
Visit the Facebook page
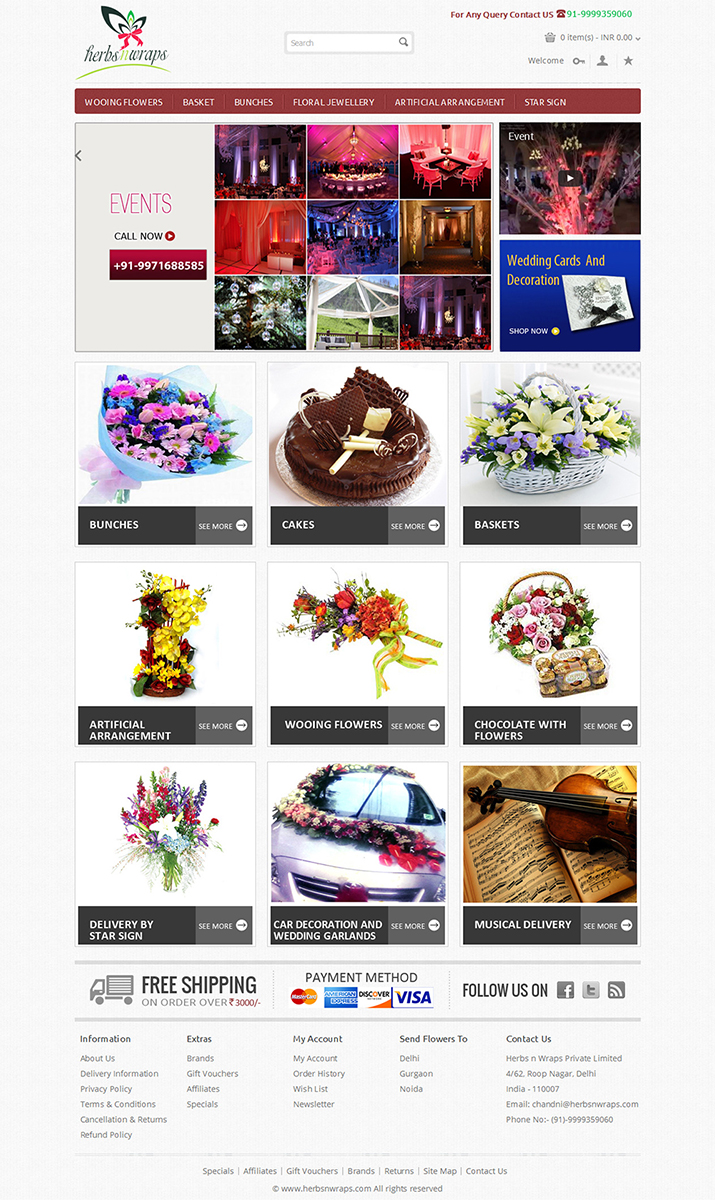point(565,990)
